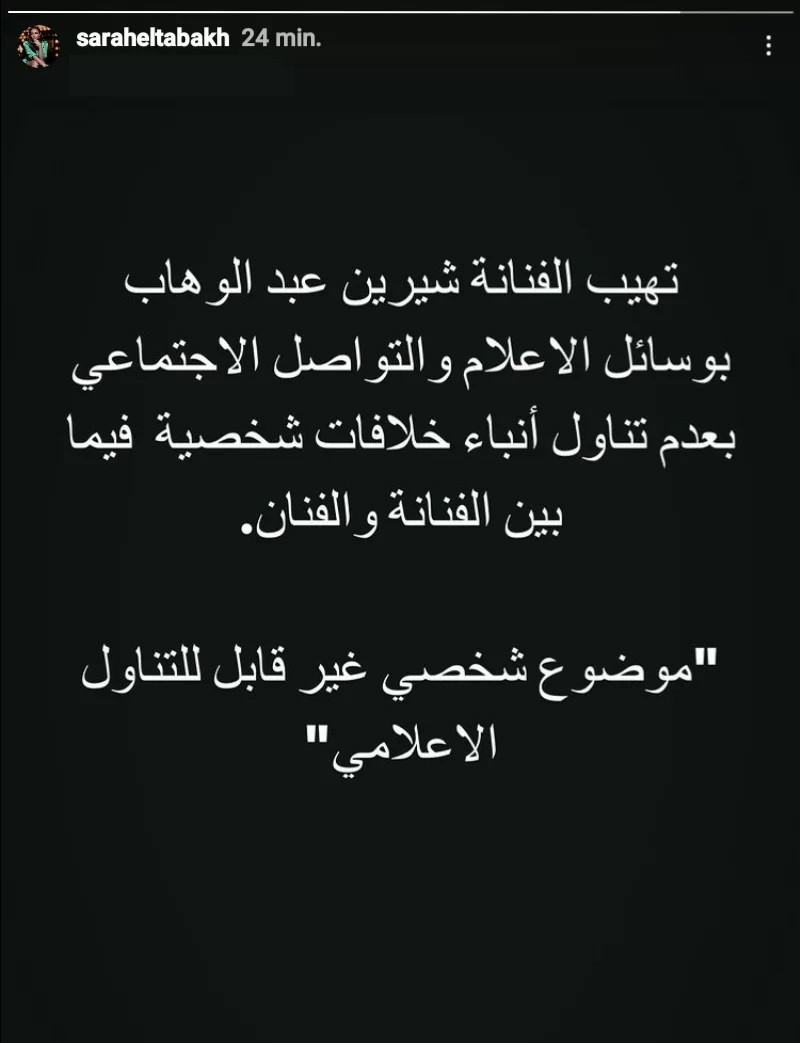Open the story overflow menu

tap(768, 45)
